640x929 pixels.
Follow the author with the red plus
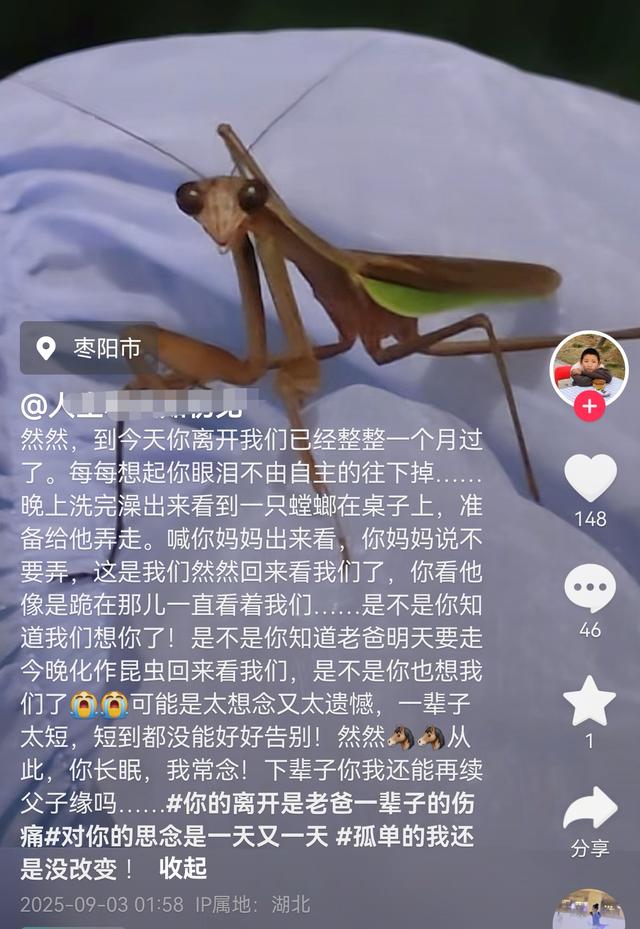(x=589, y=407)
